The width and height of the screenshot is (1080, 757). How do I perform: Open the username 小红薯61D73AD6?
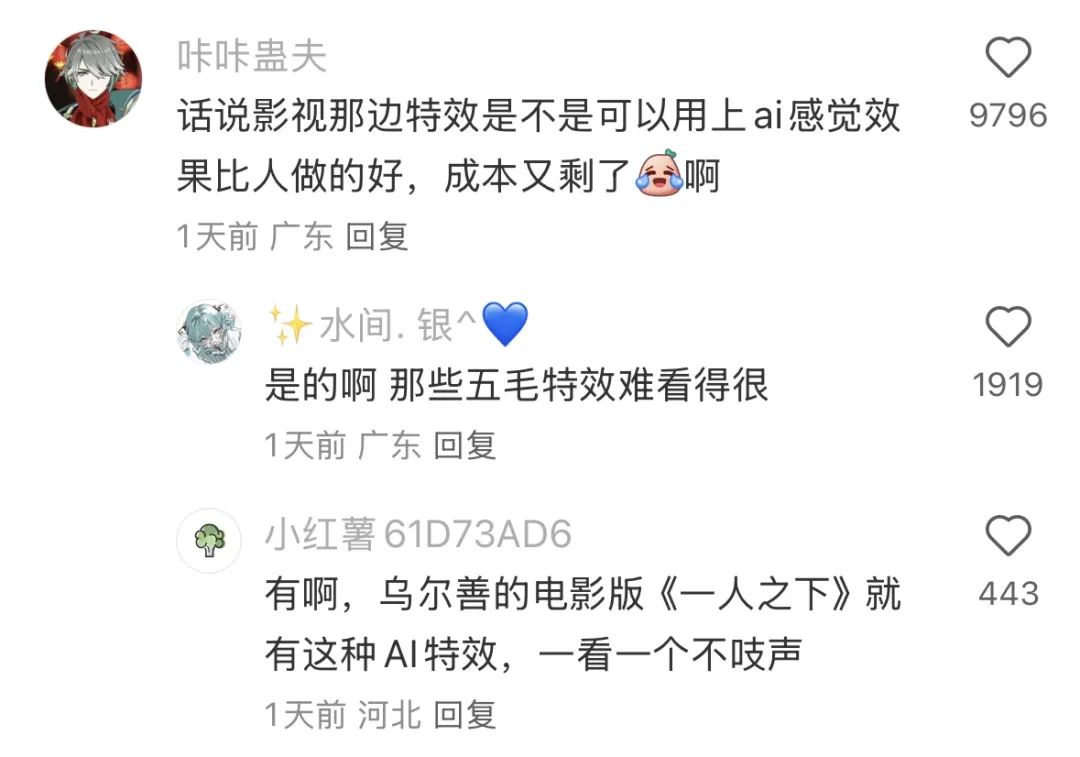pos(418,535)
